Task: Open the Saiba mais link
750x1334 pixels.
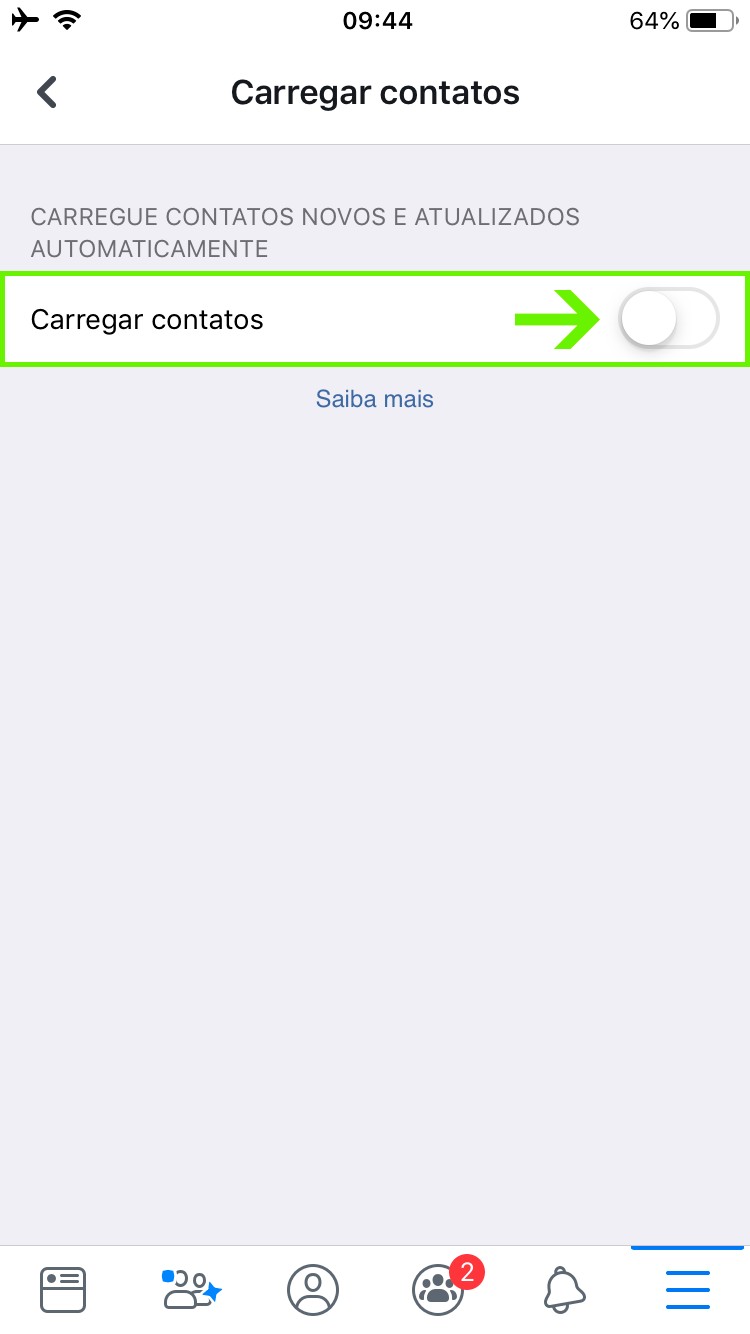Action: click(375, 399)
